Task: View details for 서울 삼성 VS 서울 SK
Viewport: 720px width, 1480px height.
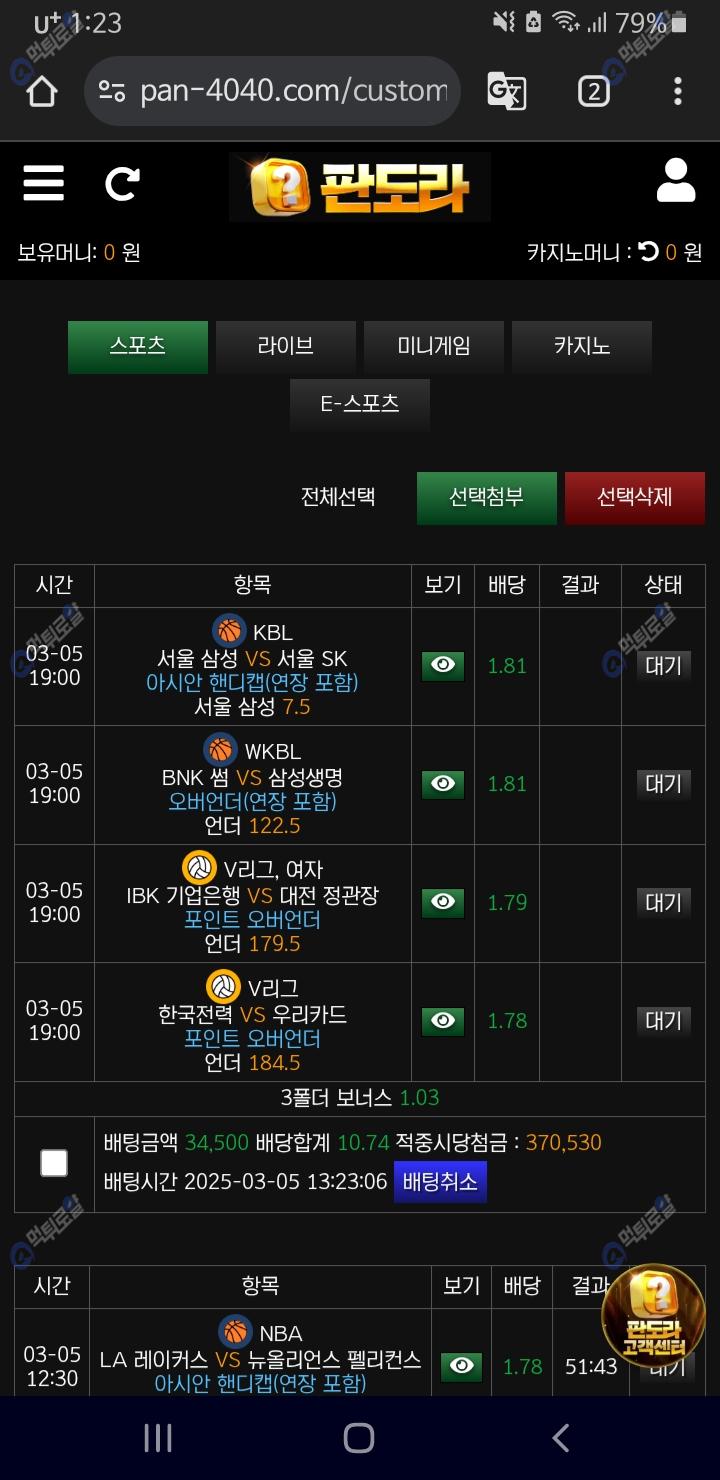Action: [443, 666]
